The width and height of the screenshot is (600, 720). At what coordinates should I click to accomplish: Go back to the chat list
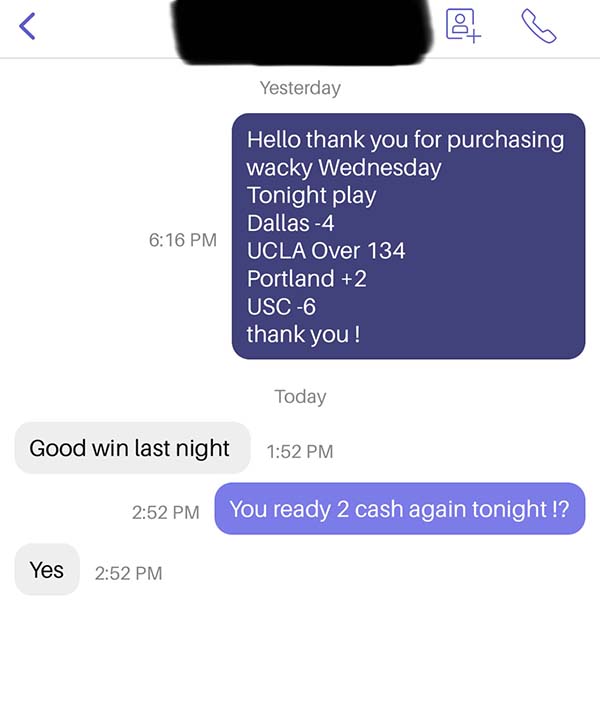point(27,27)
